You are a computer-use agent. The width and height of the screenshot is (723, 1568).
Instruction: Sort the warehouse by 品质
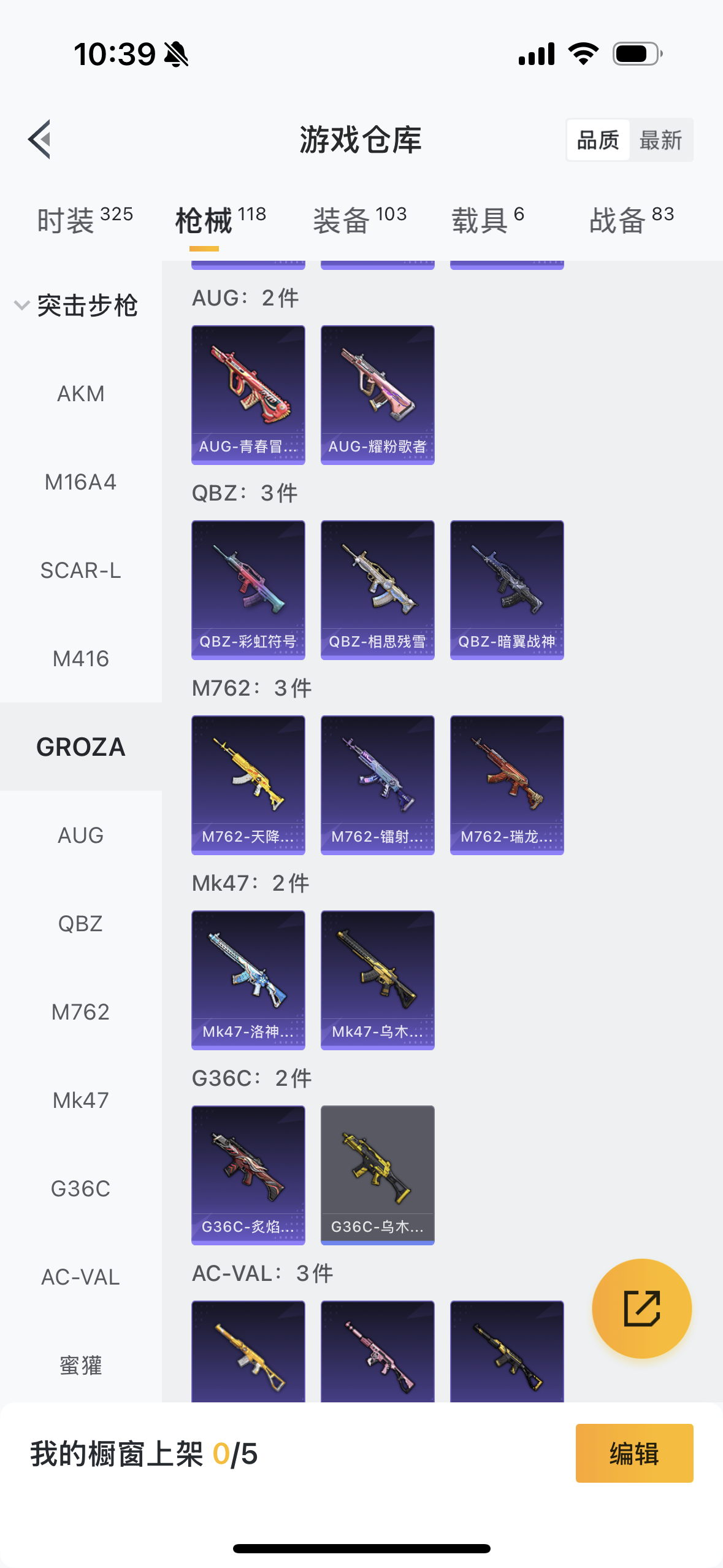pyautogui.click(x=598, y=140)
